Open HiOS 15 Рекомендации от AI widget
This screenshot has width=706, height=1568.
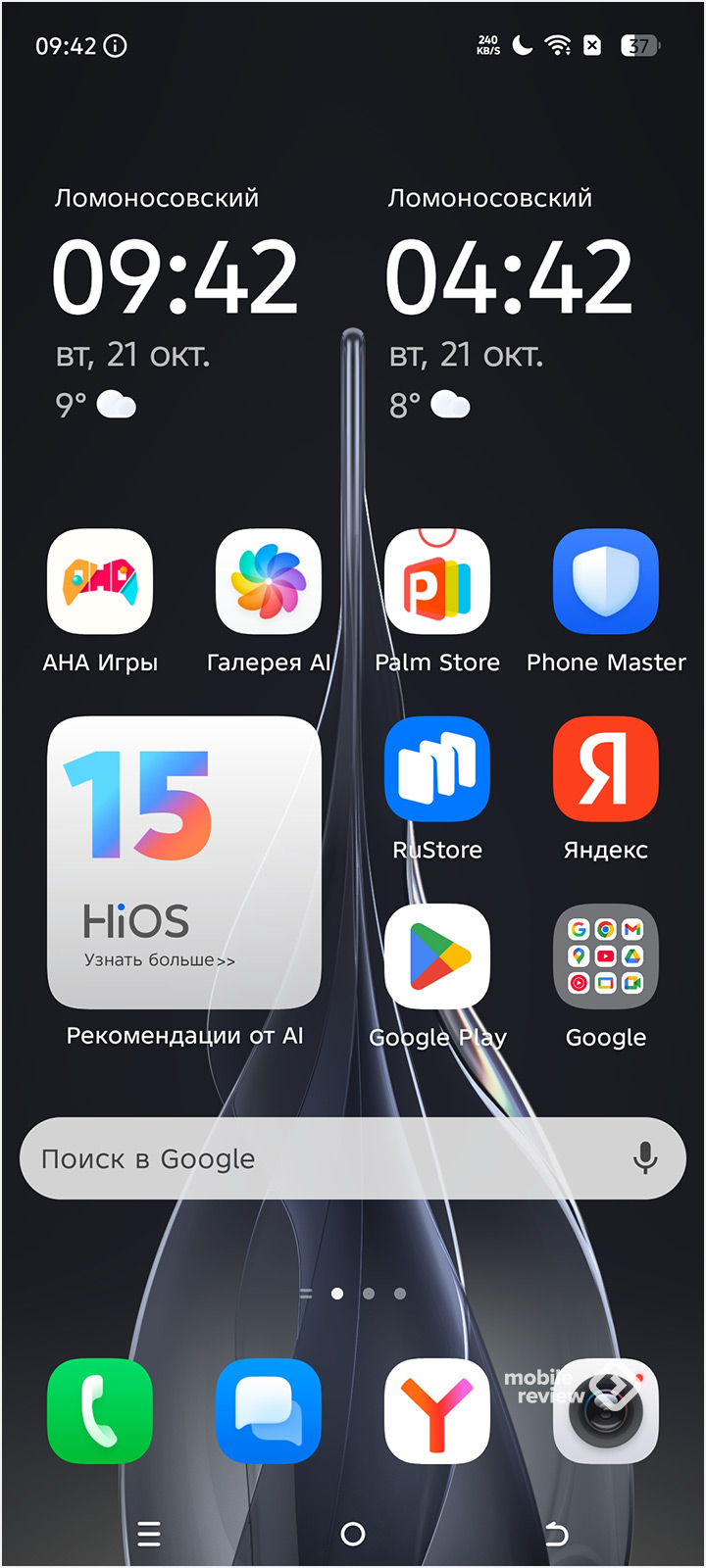184,862
